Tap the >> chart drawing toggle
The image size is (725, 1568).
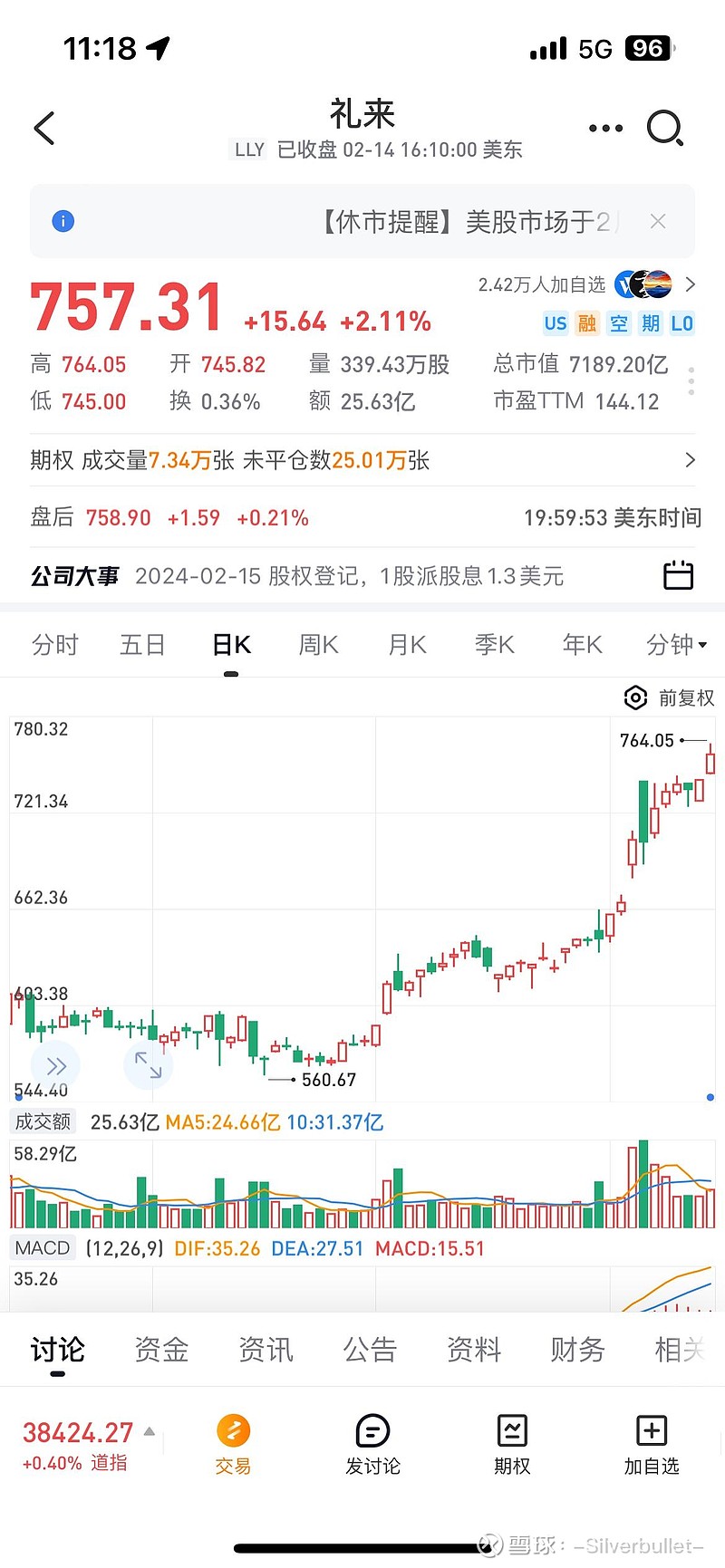pos(56,1065)
